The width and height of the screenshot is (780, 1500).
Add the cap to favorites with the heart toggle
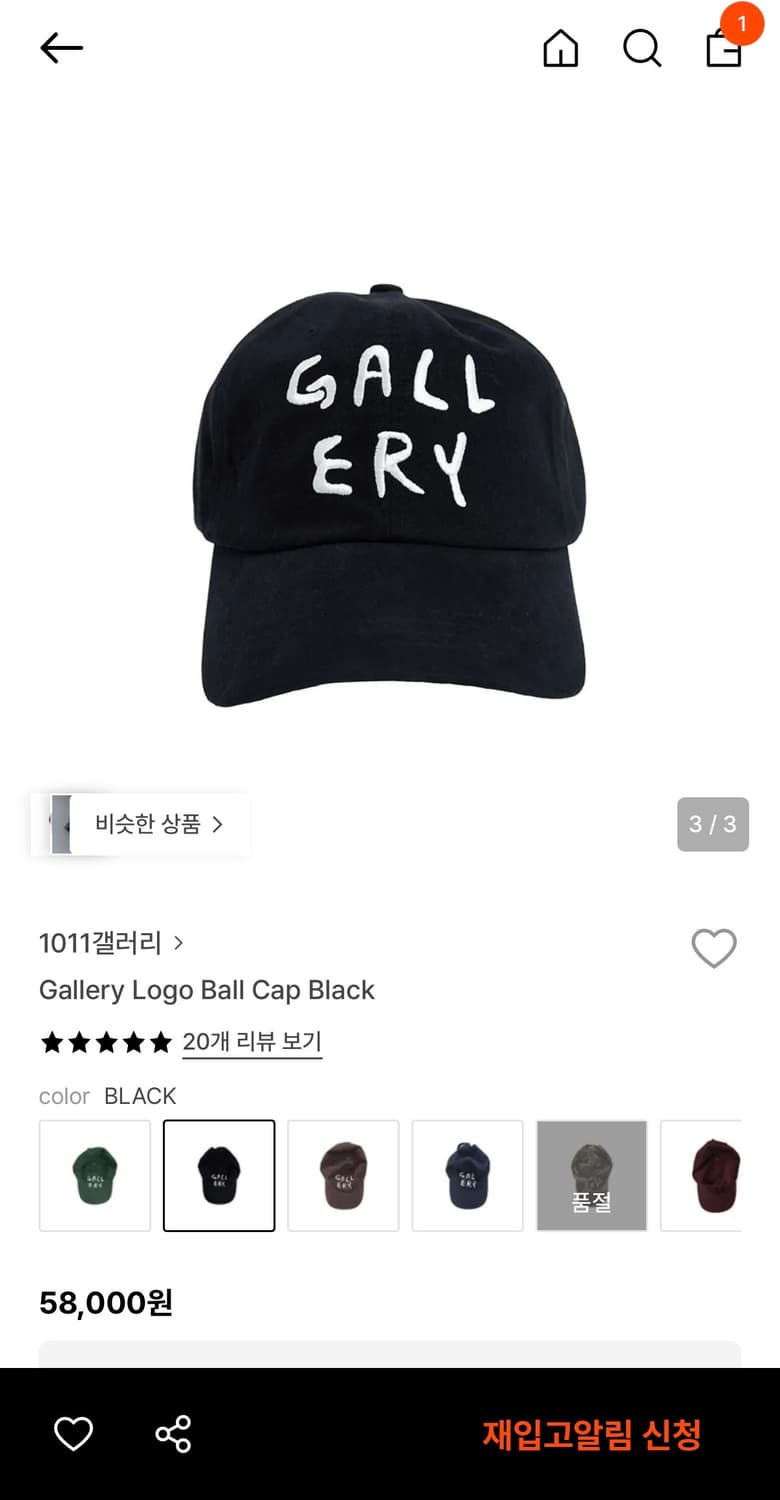click(714, 948)
